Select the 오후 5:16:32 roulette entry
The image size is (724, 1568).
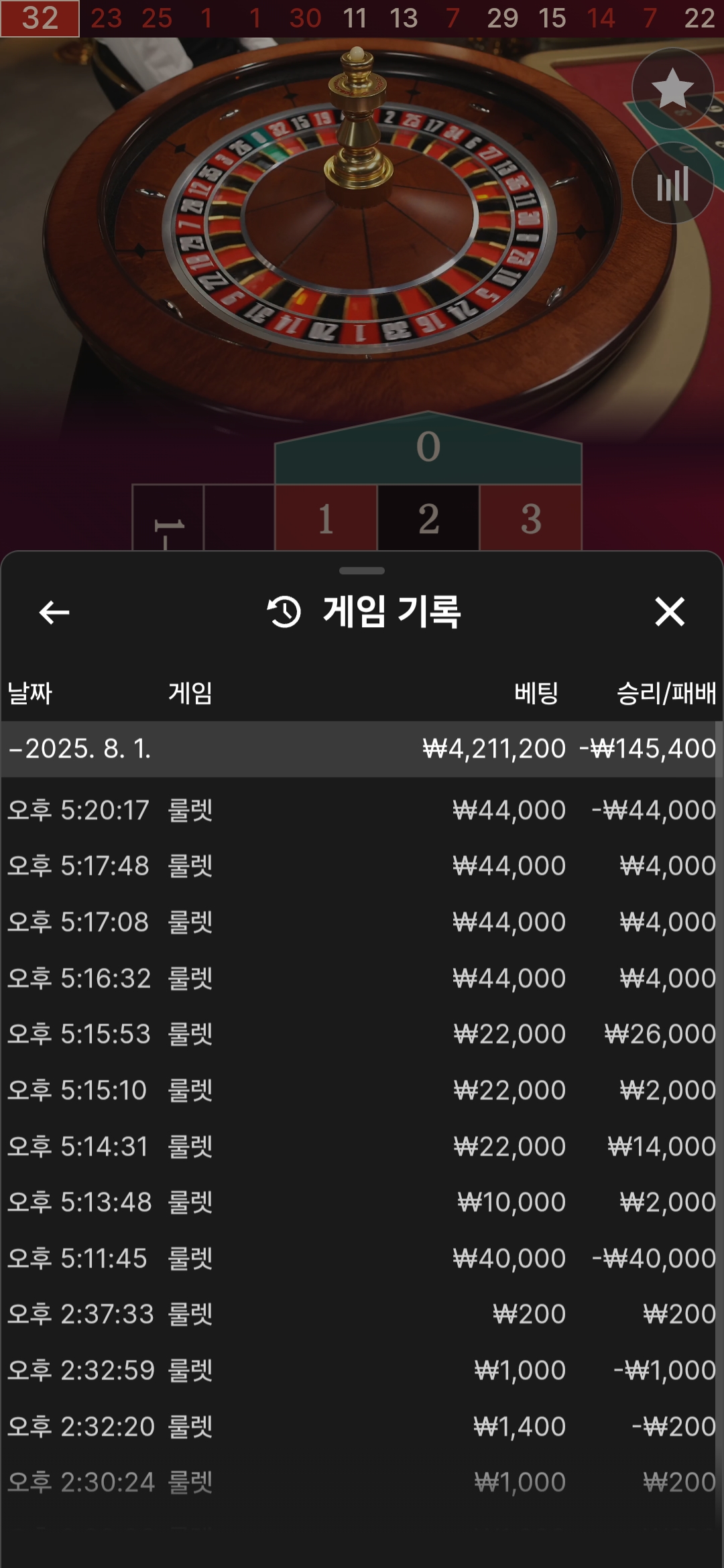click(x=362, y=978)
